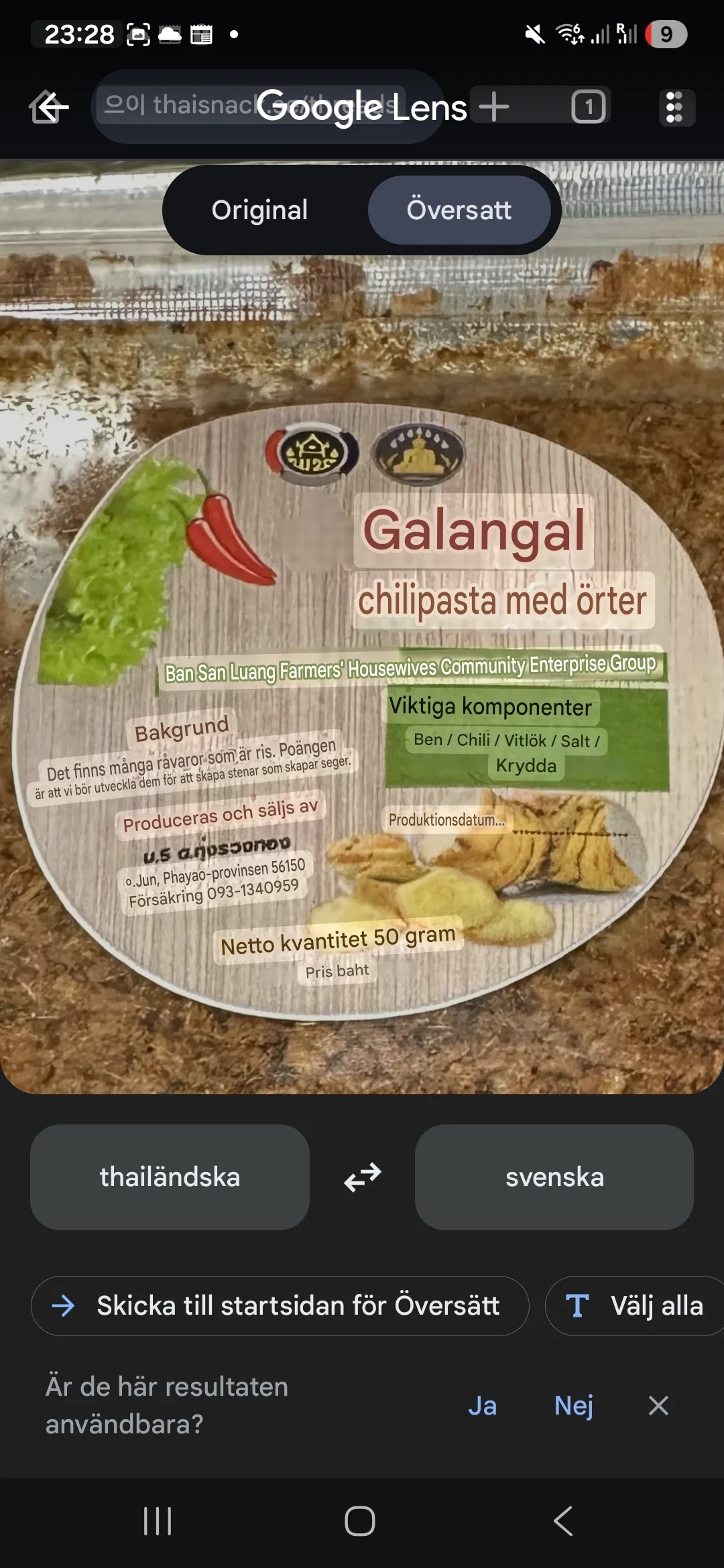Image resolution: width=724 pixels, height=1568 pixels.
Task: Open the thailändska source language selector
Action: tap(170, 1177)
